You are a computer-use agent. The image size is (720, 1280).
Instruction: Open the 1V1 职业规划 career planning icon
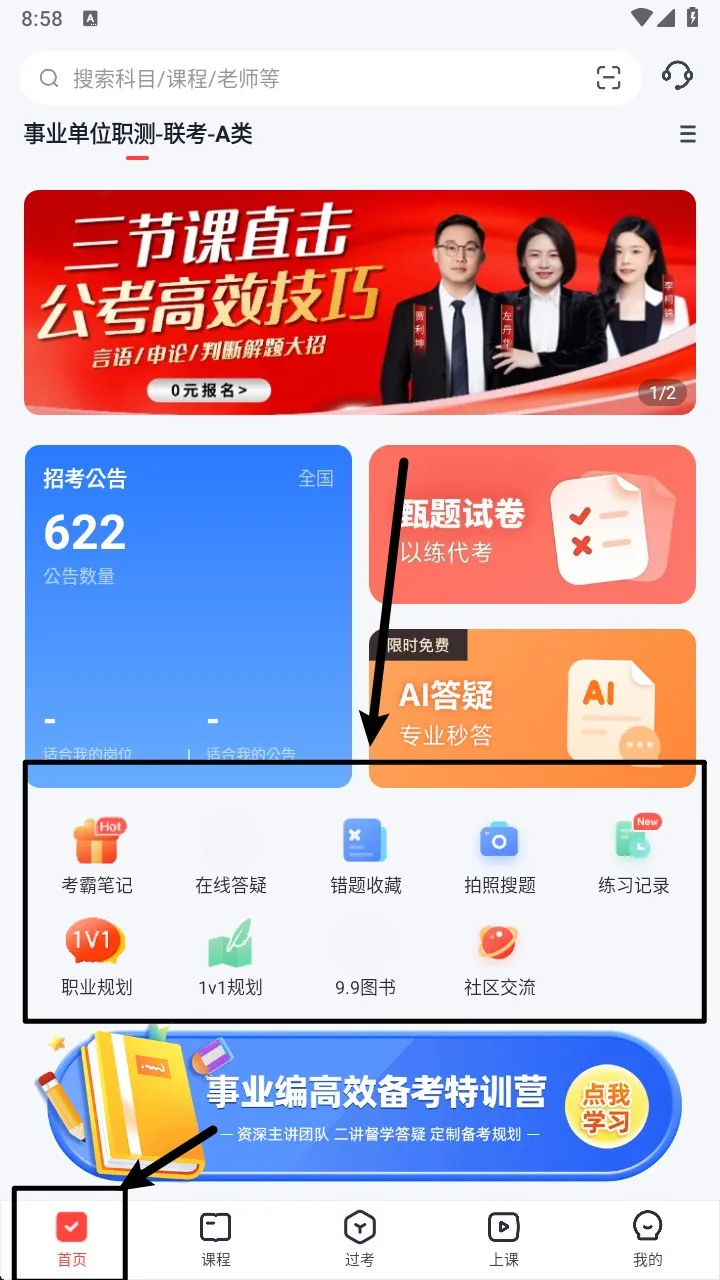[95, 957]
